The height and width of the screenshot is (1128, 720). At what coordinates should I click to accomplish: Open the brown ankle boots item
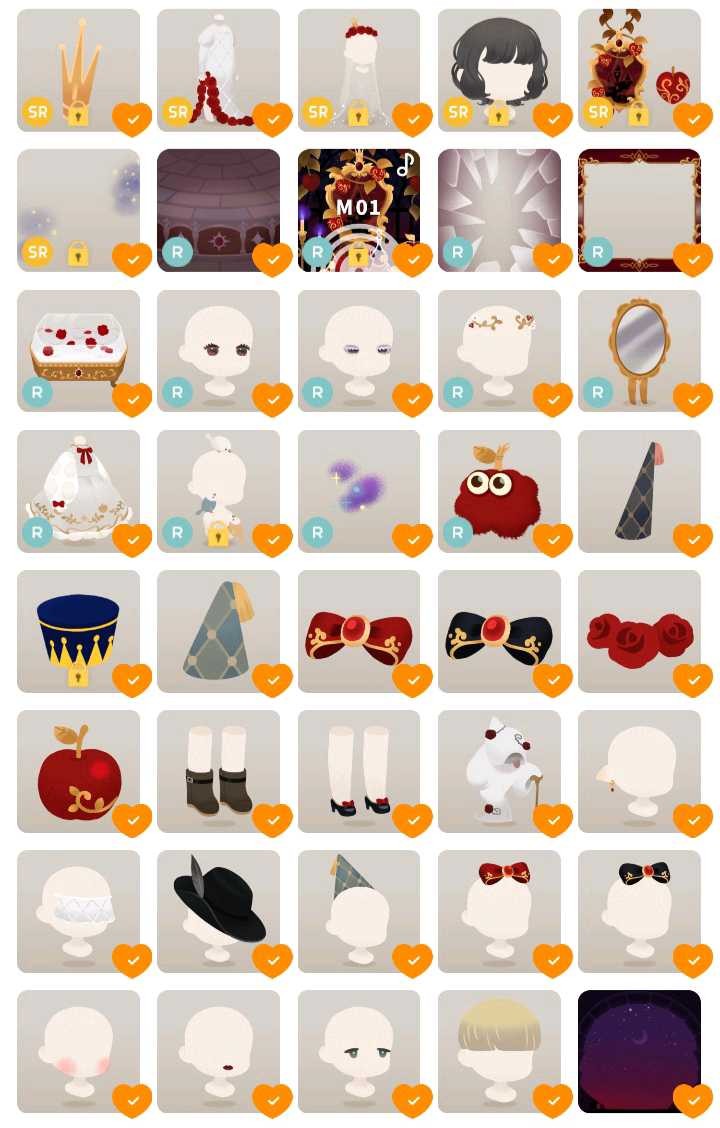point(218,770)
